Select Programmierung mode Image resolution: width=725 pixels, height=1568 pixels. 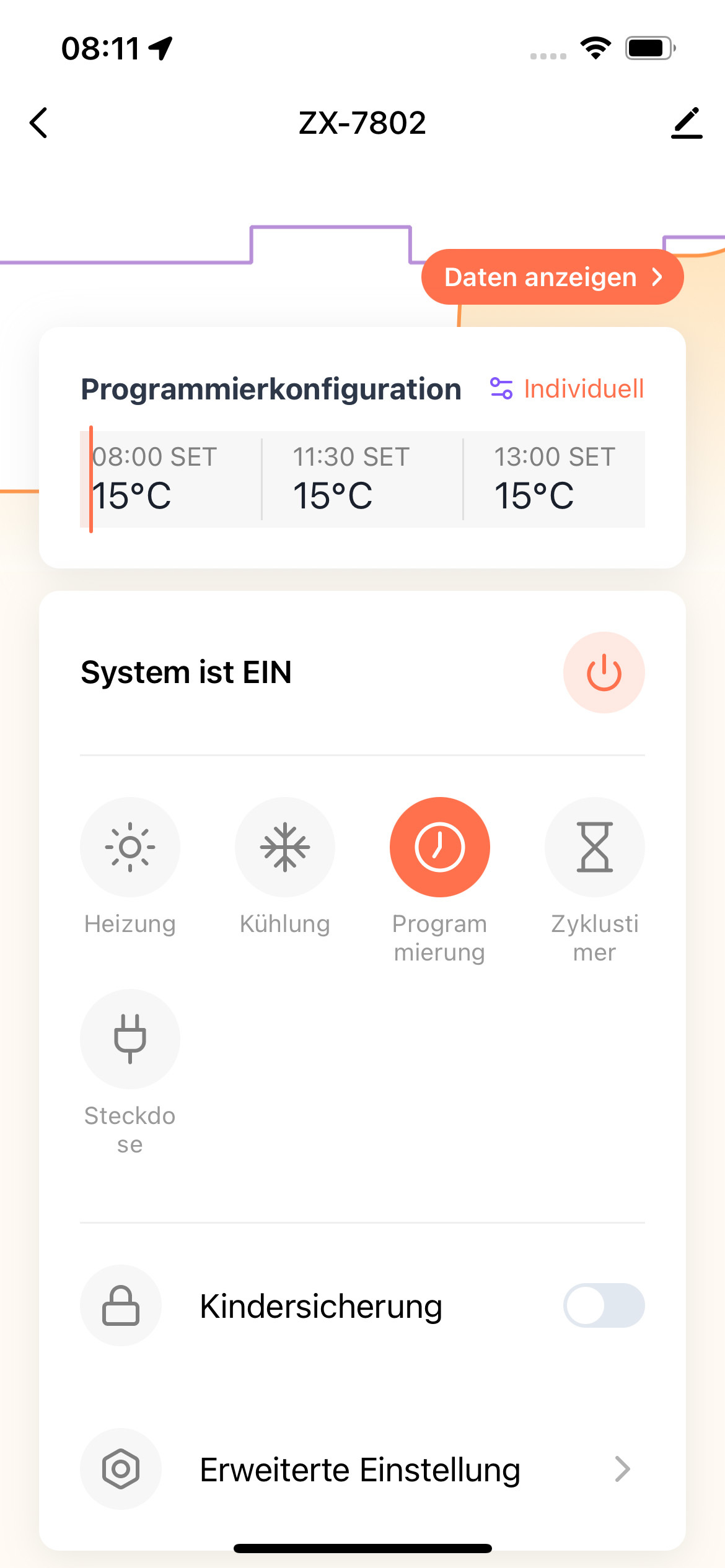click(x=440, y=847)
